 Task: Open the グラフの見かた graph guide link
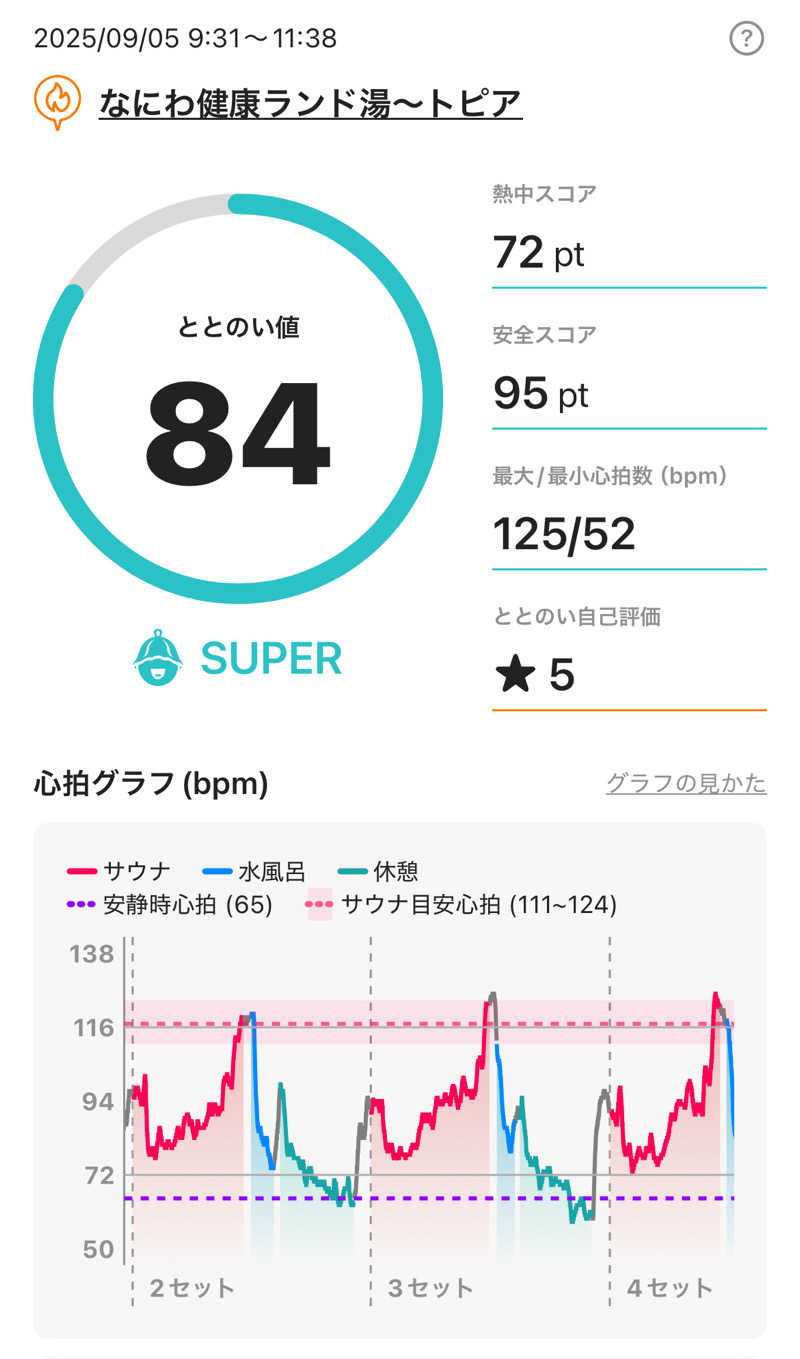pyautogui.click(x=686, y=783)
